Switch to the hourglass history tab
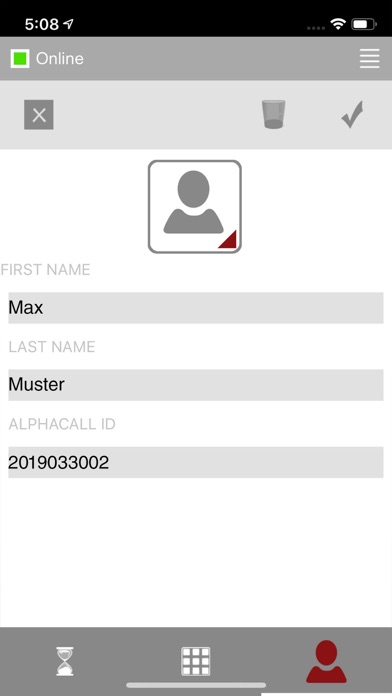392x696 pixels. coord(65,661)
